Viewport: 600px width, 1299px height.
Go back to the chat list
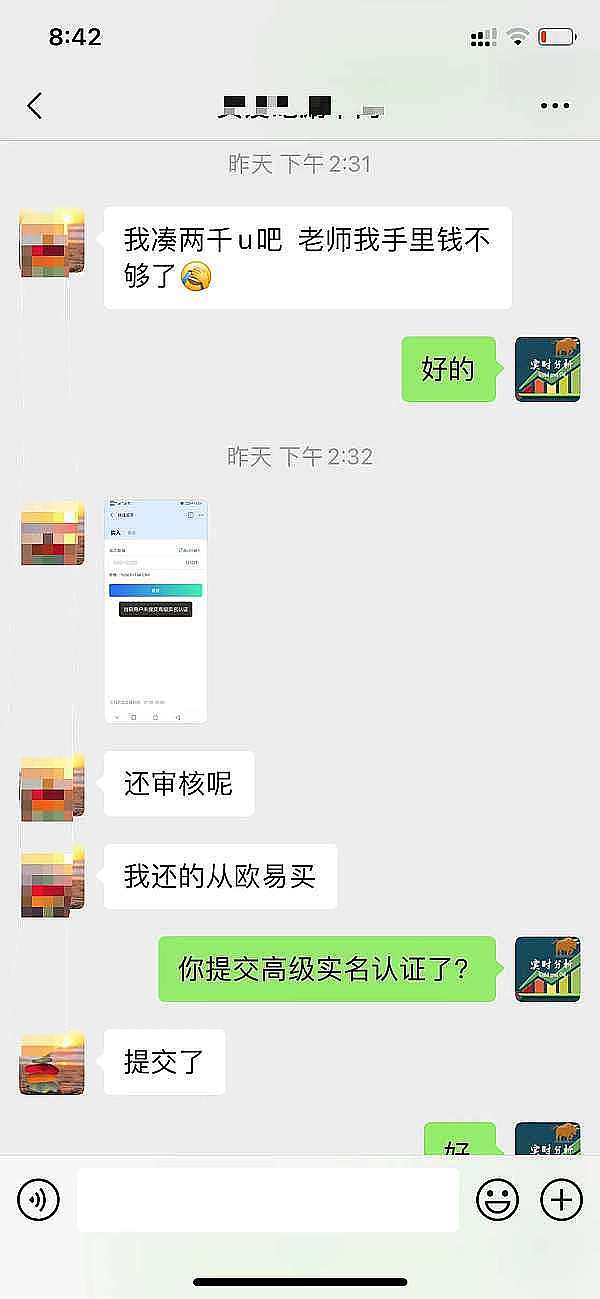[x=35, y=106]
